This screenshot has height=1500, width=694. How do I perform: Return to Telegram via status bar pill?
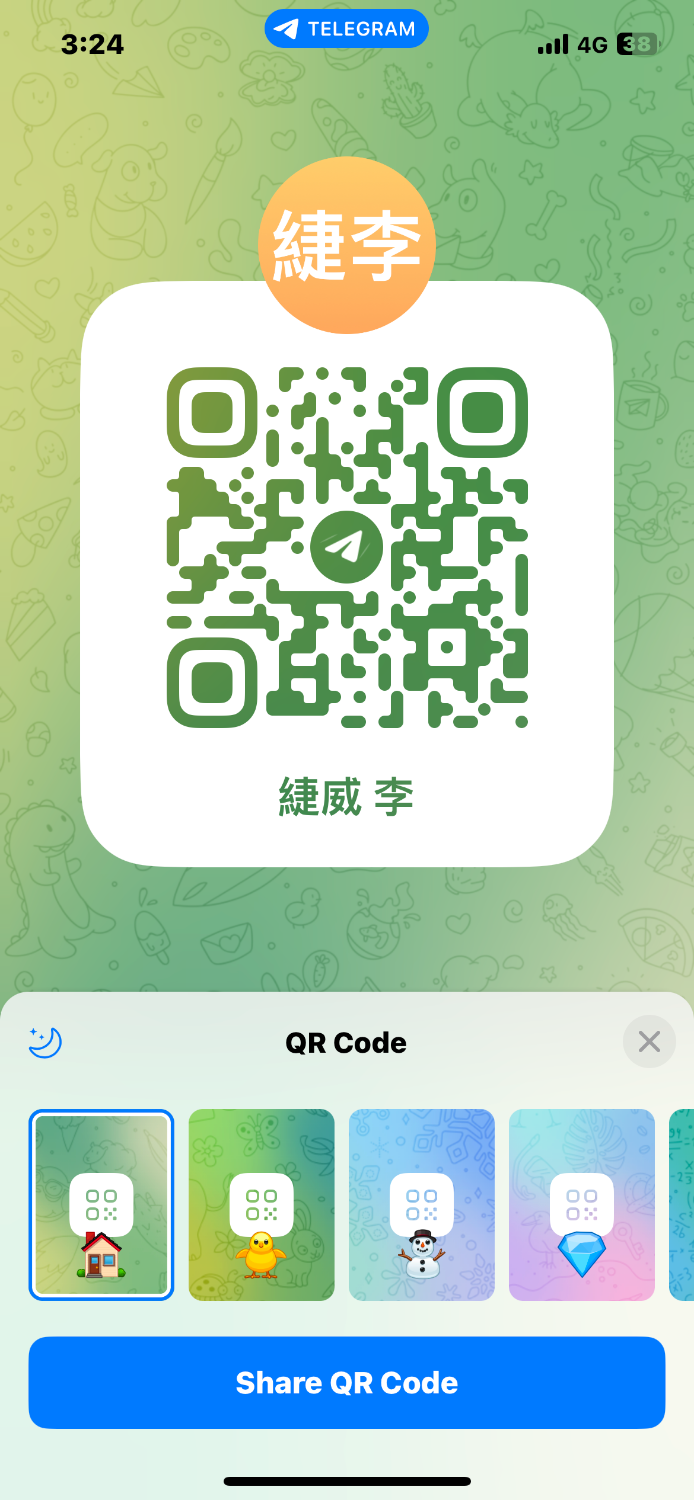(x=346, y=29)
